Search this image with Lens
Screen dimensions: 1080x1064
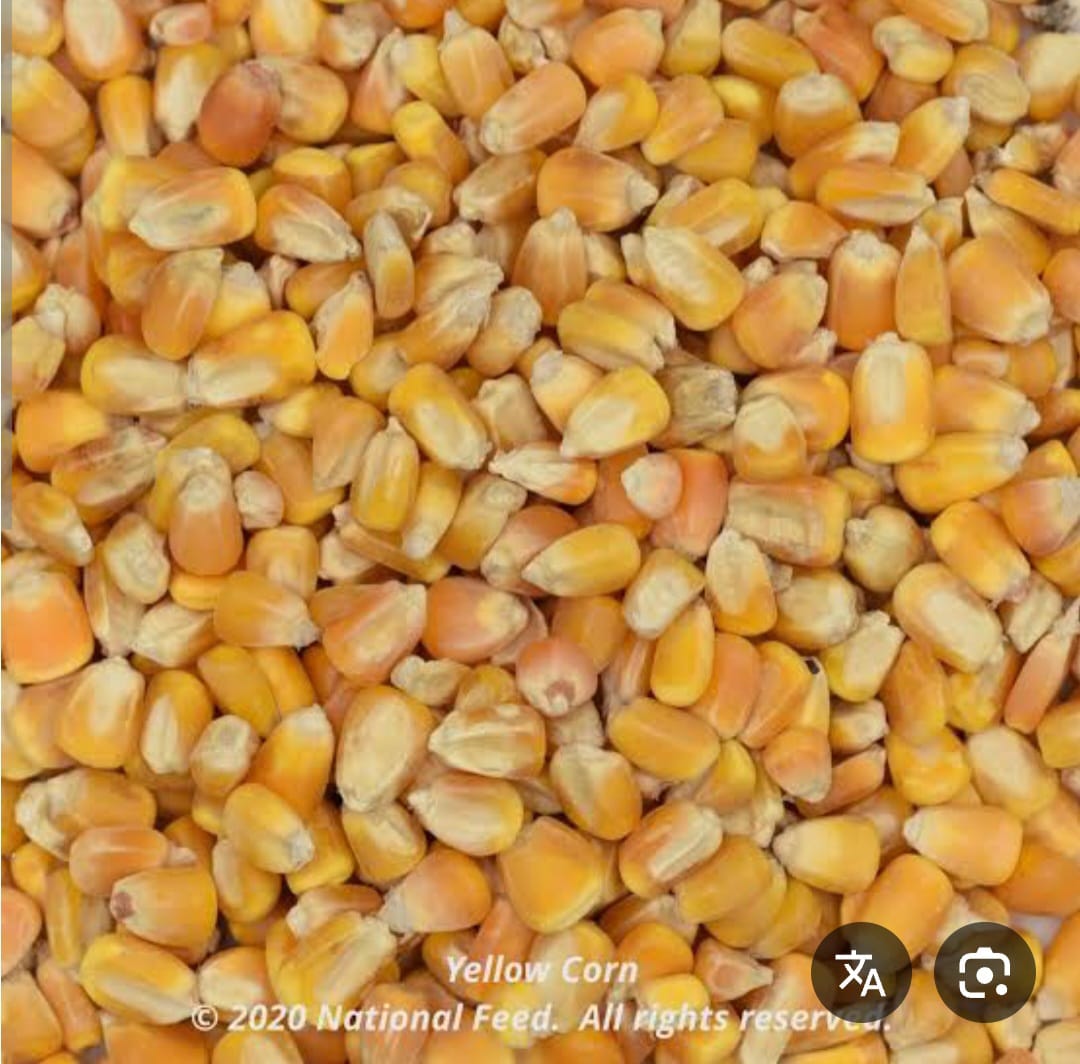tap(984, 972)
